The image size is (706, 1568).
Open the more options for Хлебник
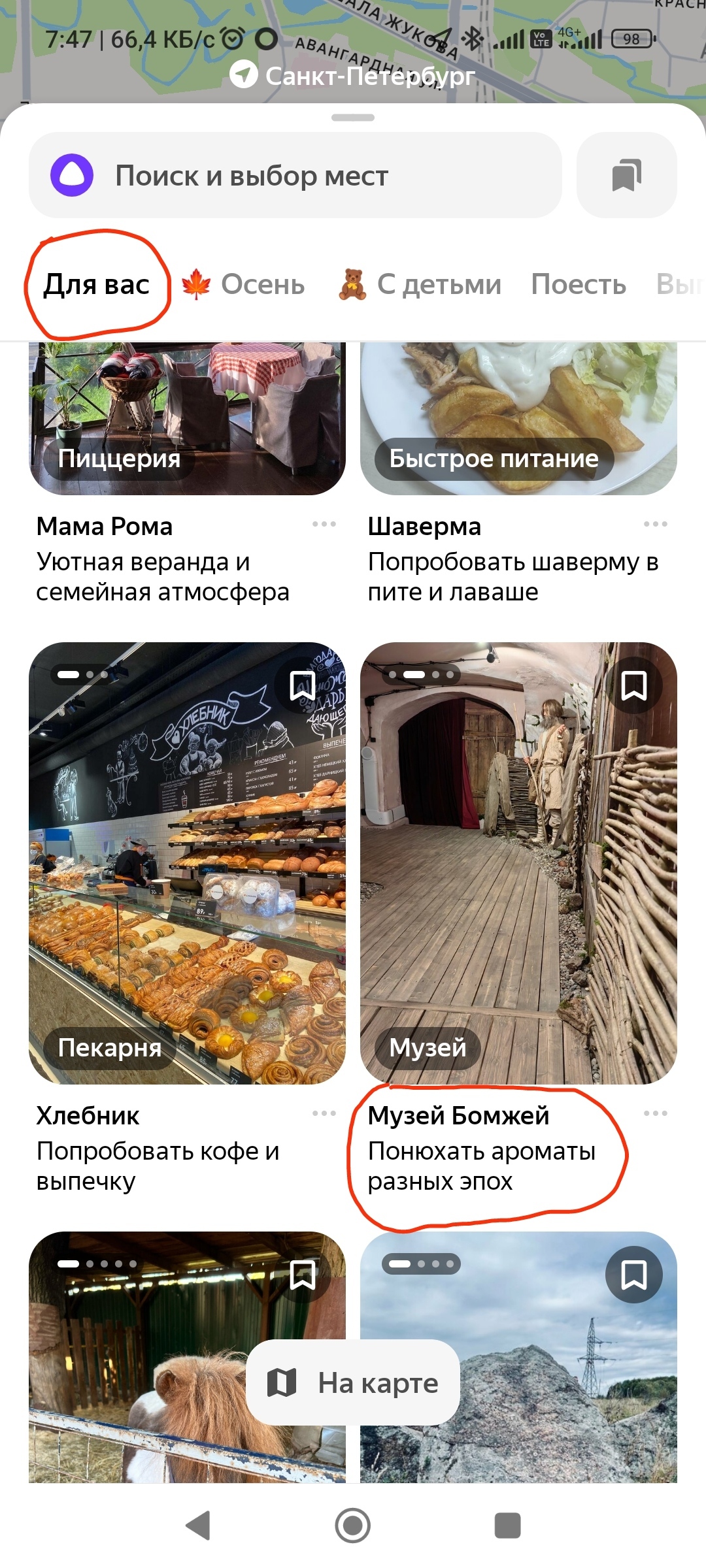pyautogui.click(x=324, y=1114)
